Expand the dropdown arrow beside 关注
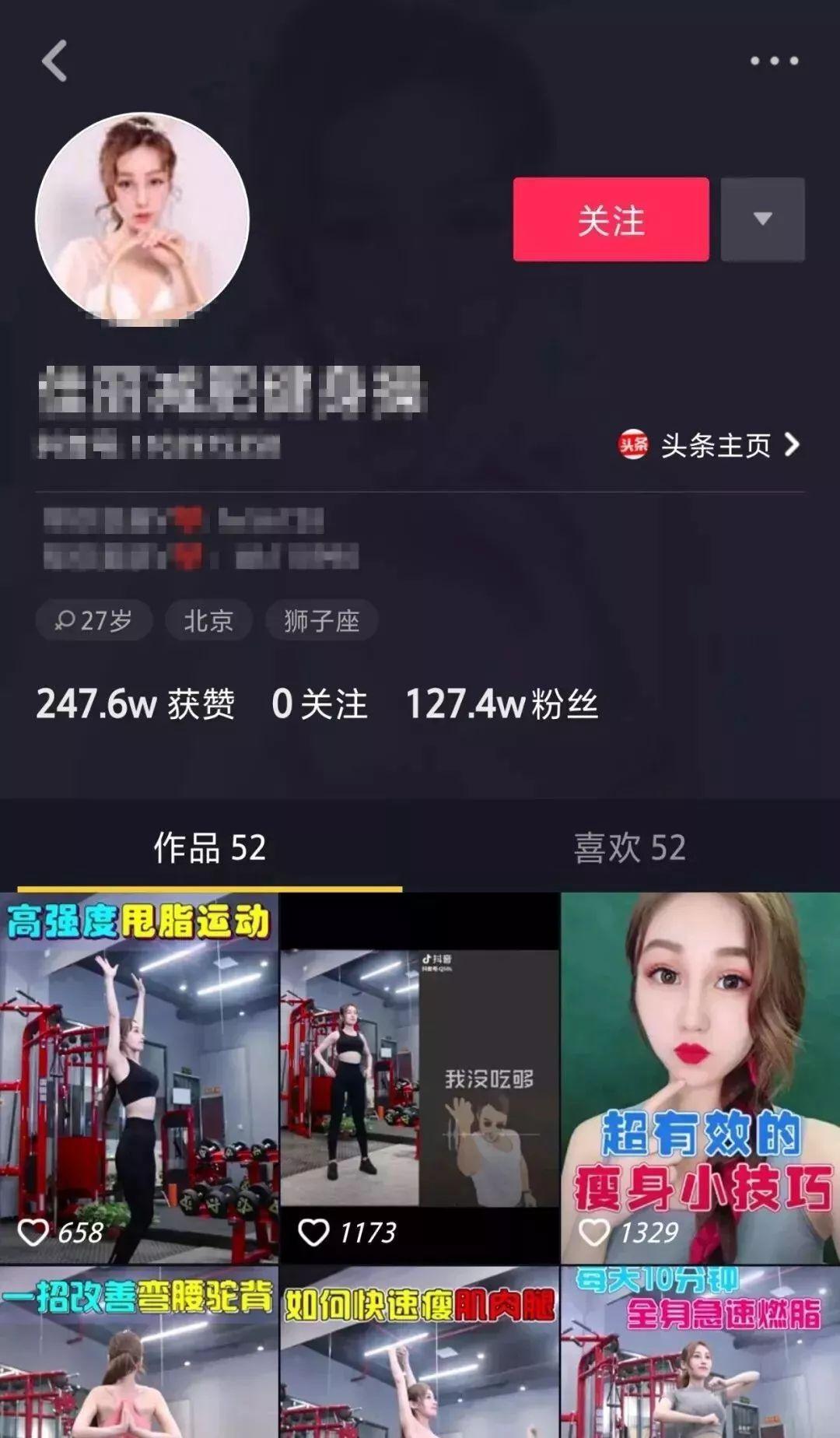 (762, 219)
